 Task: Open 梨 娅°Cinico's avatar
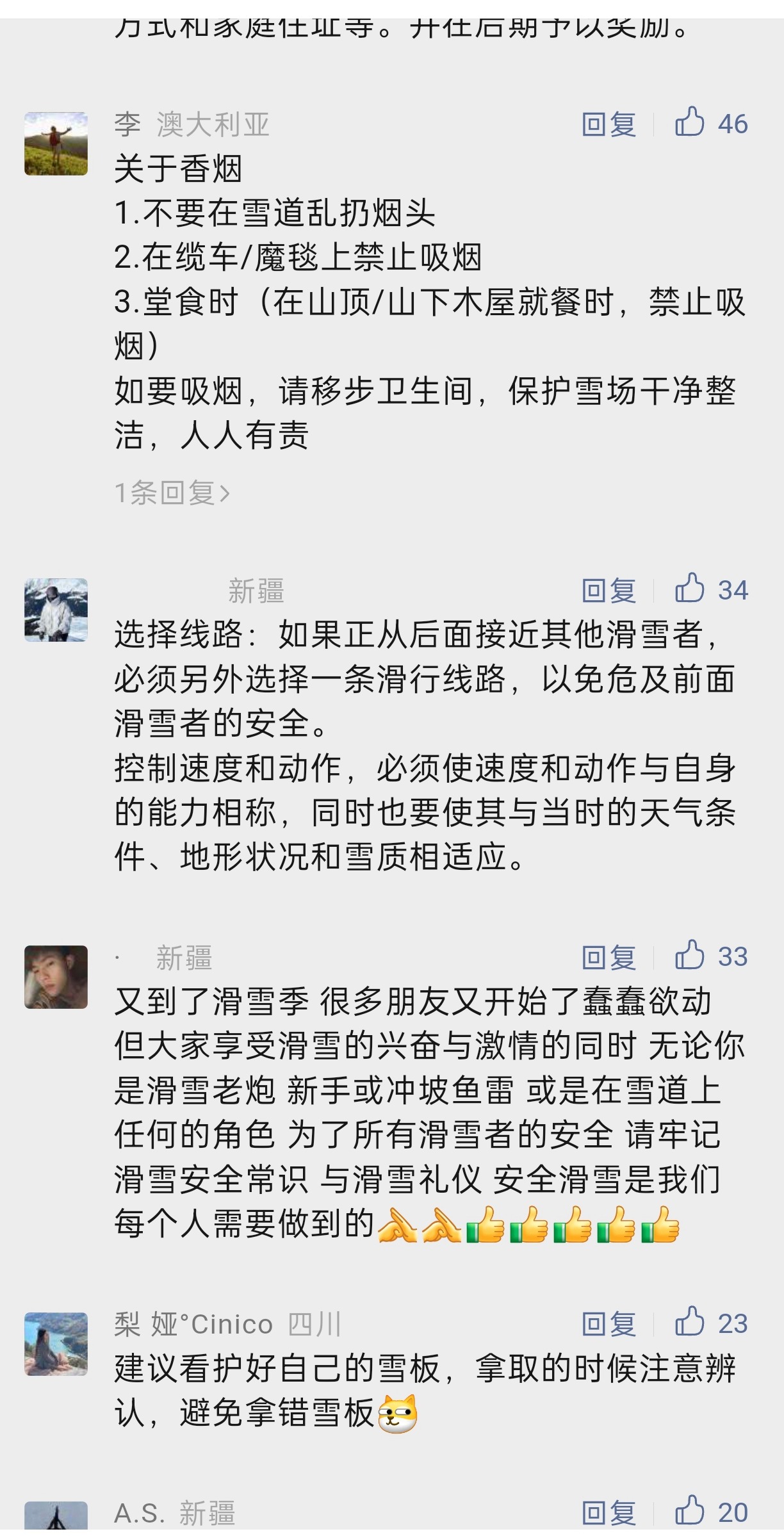click(56, 1344)
